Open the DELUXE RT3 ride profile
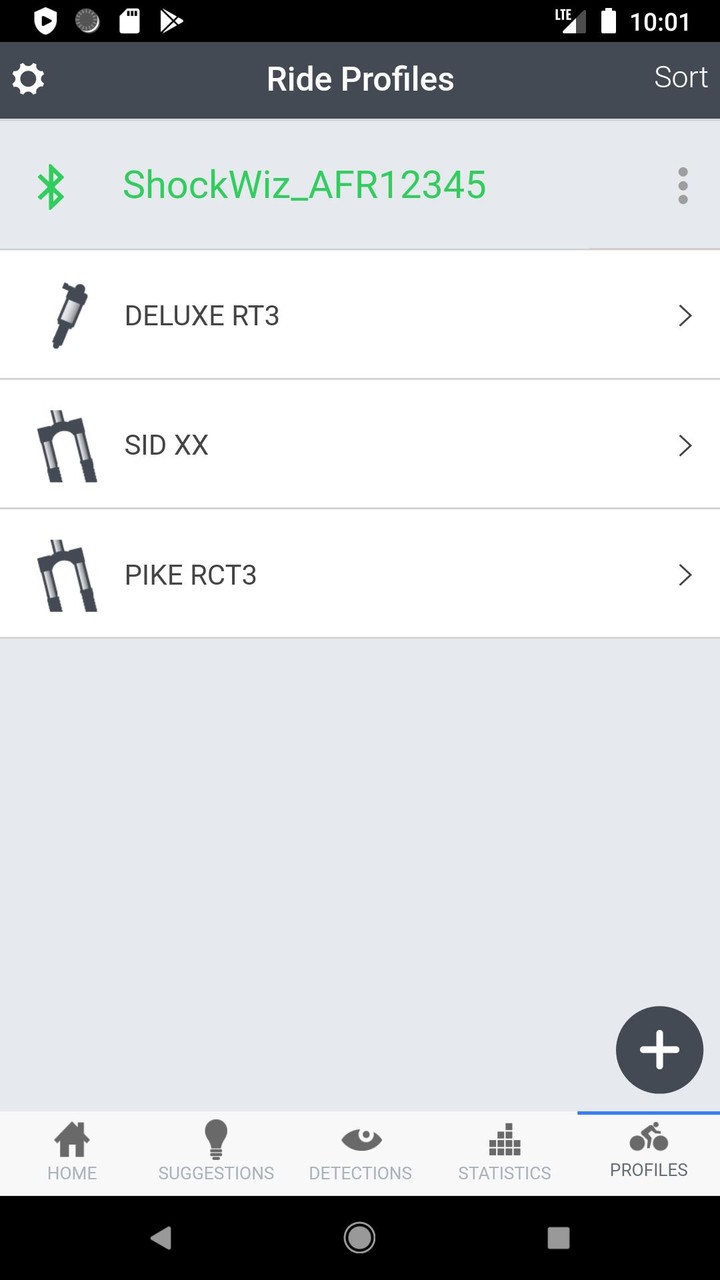Viewport: 720px width, 1280px height. click(x=360, y=315)
